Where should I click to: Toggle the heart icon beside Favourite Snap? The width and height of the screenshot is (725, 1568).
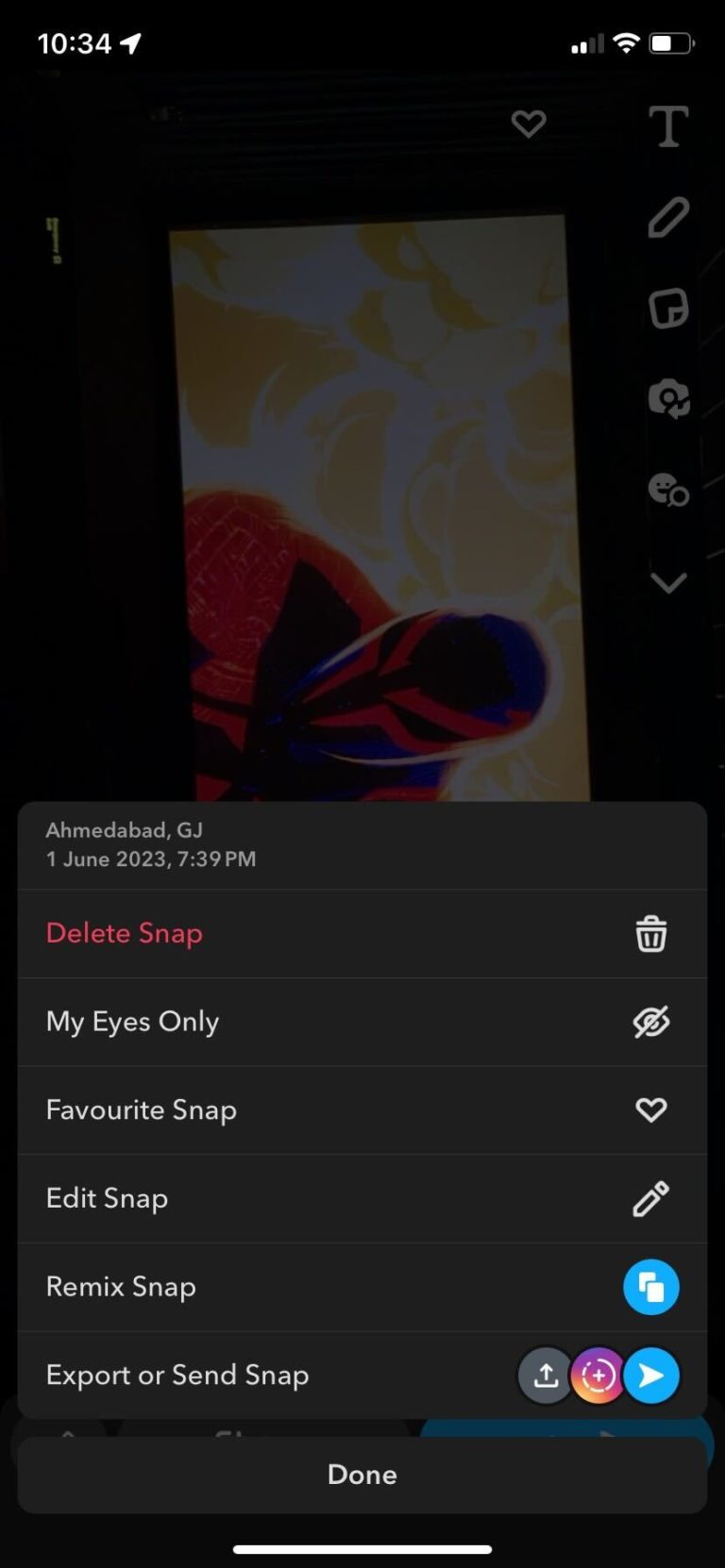(x=650, y=1110)
